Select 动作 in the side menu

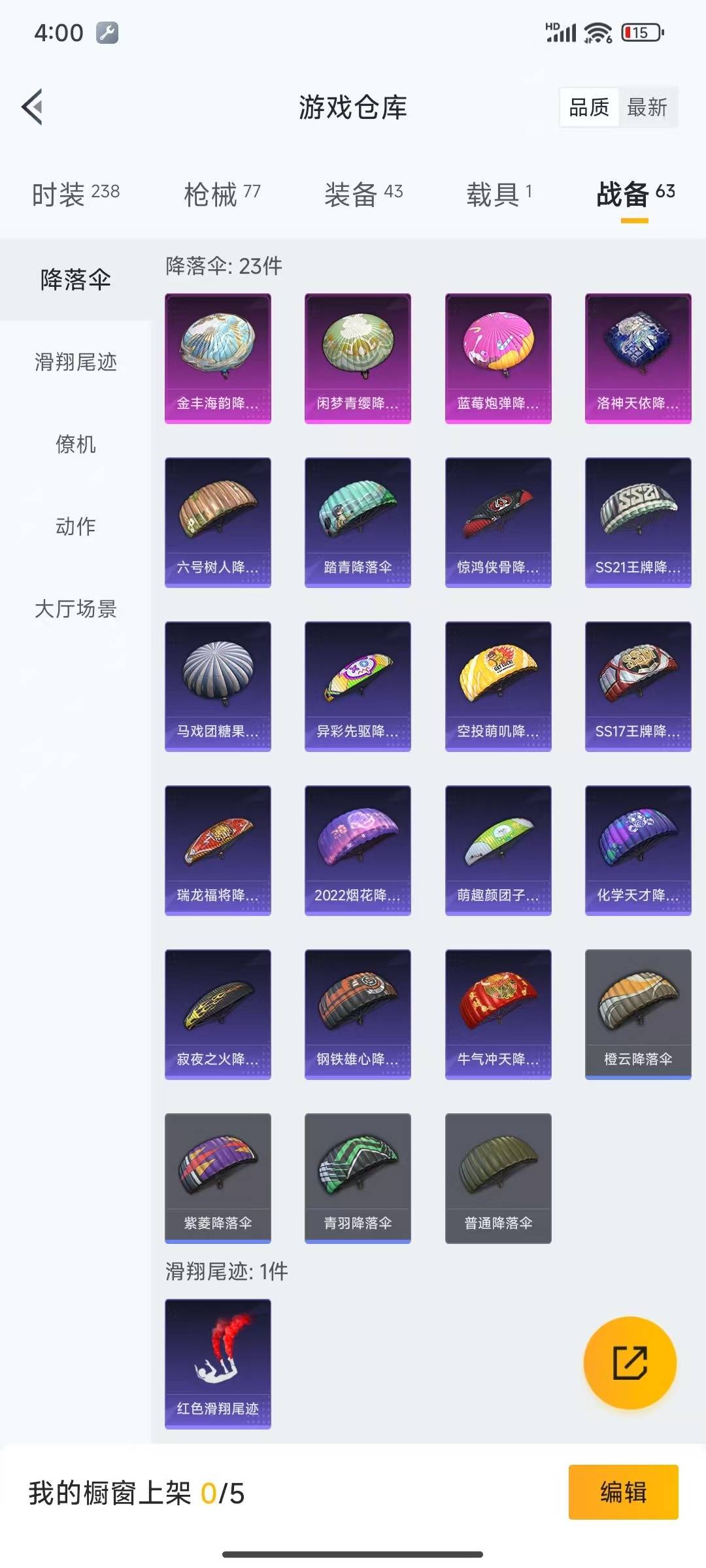[76, 527]
